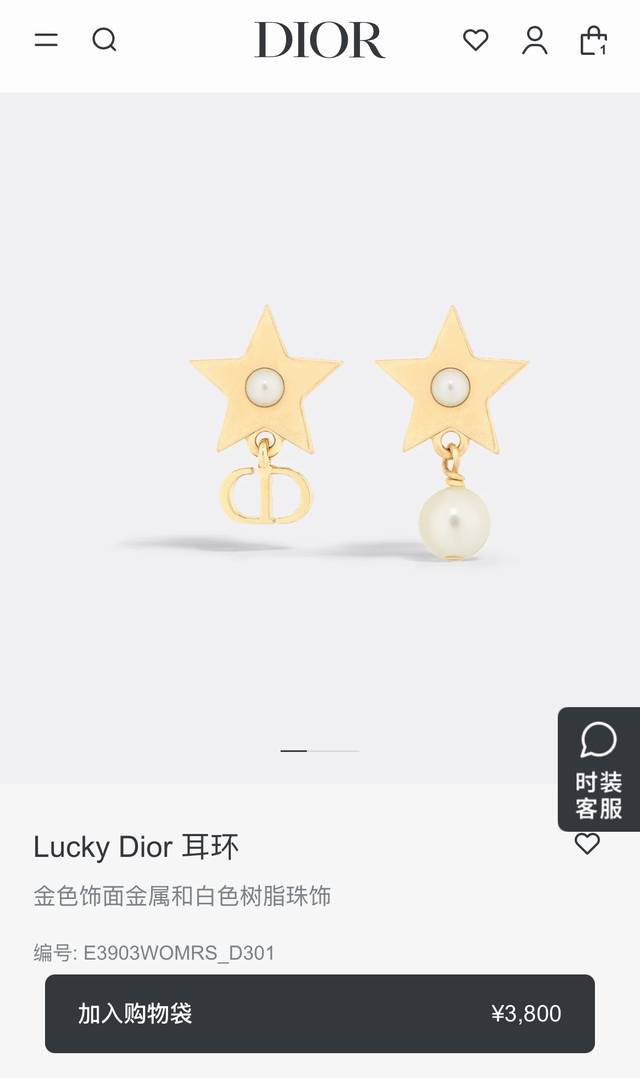Open the earrings product image
The image size is (640, 1078).
tap(358, 433)
